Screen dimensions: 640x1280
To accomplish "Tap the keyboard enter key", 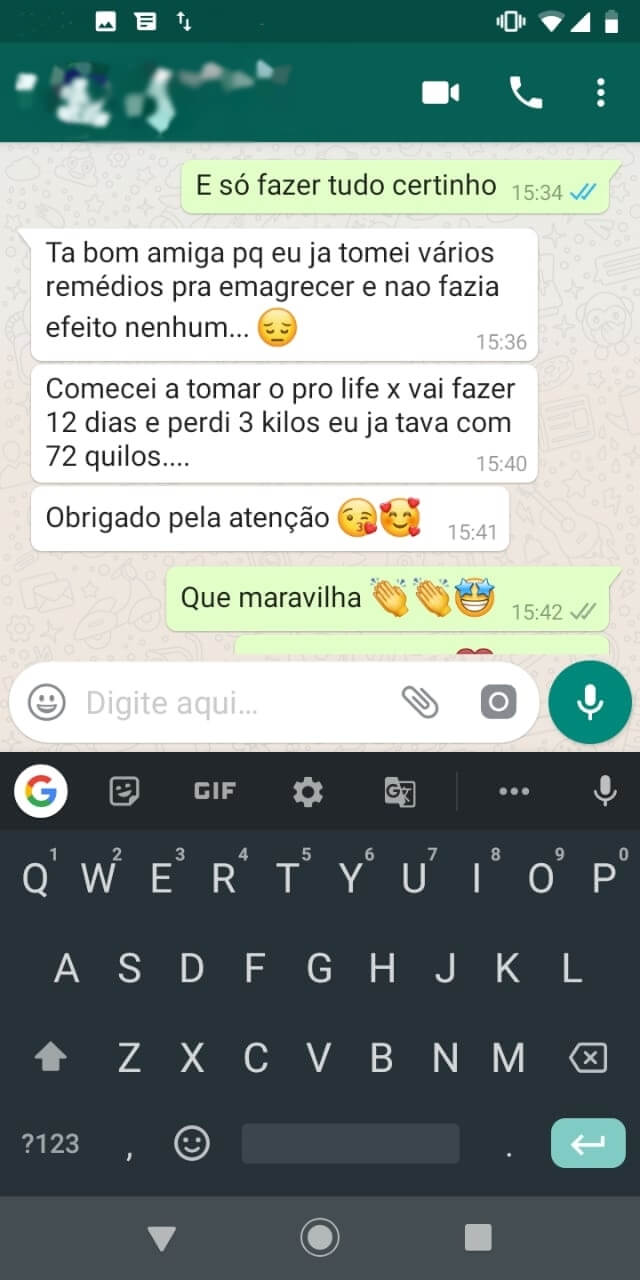I will click(x=588, y=1143).
